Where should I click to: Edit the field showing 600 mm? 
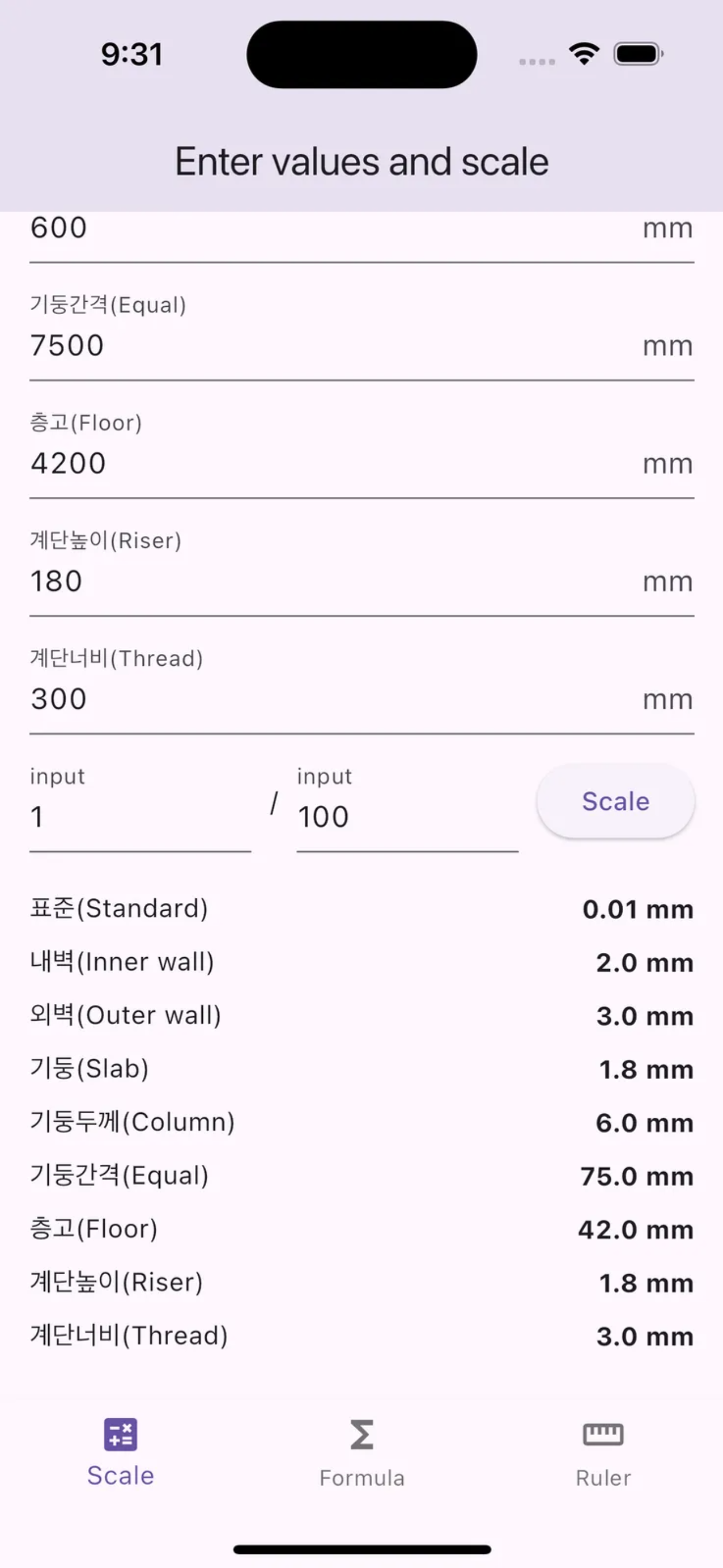click(335, 229)
